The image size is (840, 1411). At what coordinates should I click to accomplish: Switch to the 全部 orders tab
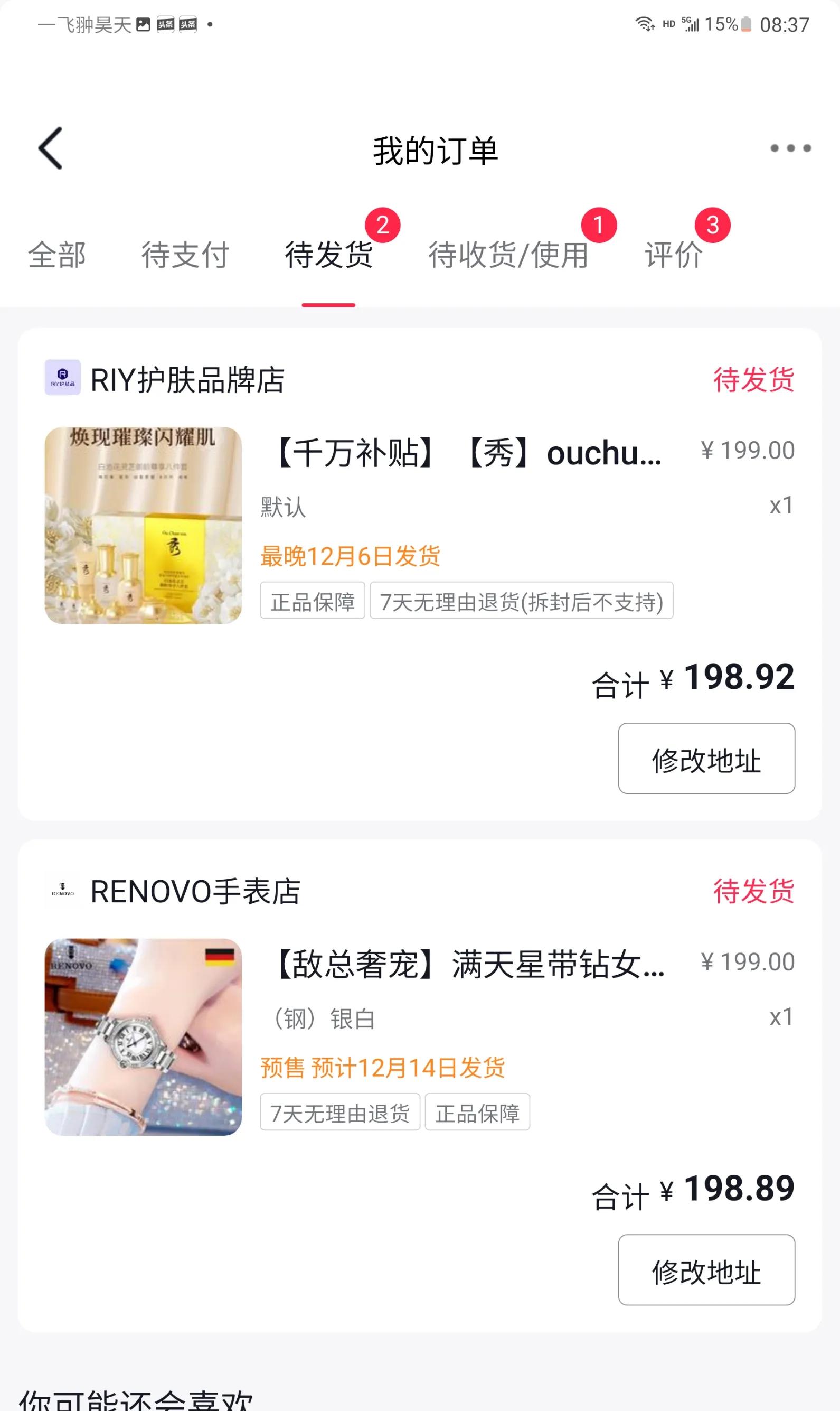pos(56,256)
